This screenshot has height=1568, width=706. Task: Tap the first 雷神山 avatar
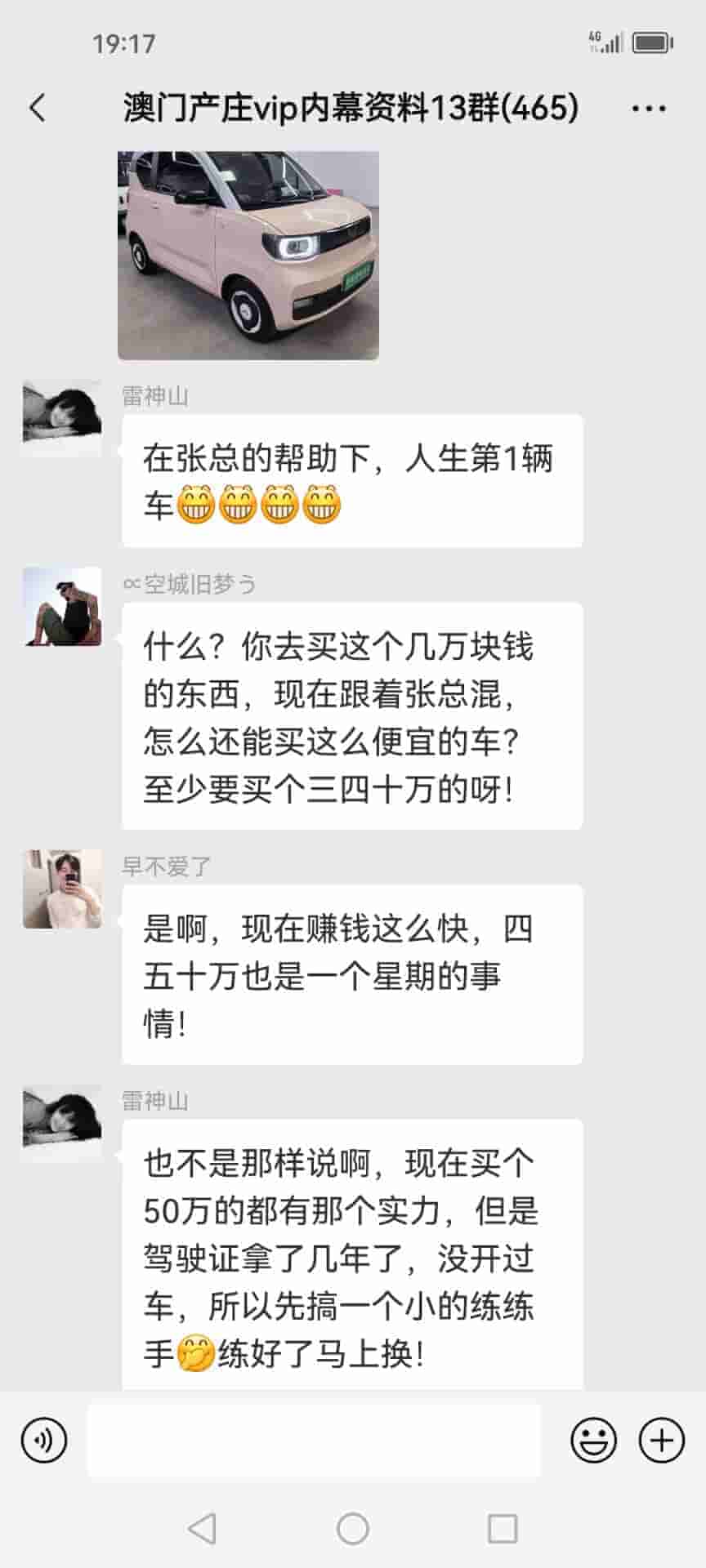[x=62, y=418]
